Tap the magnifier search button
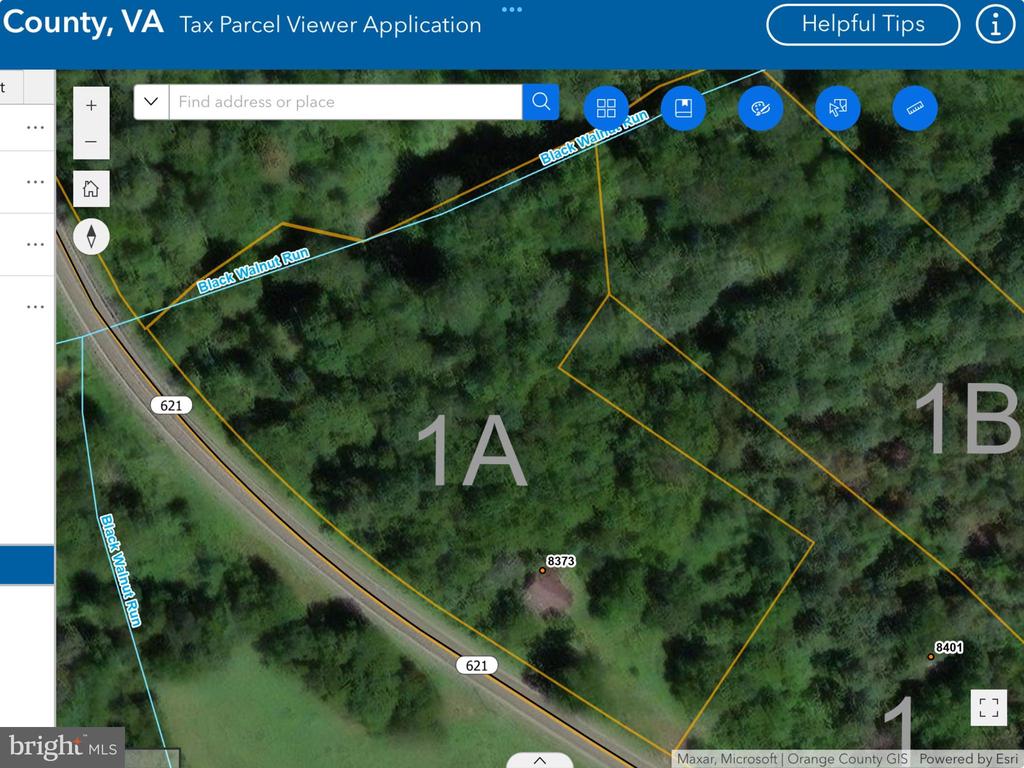This screenshot has width=1024, height=768. 541,101
